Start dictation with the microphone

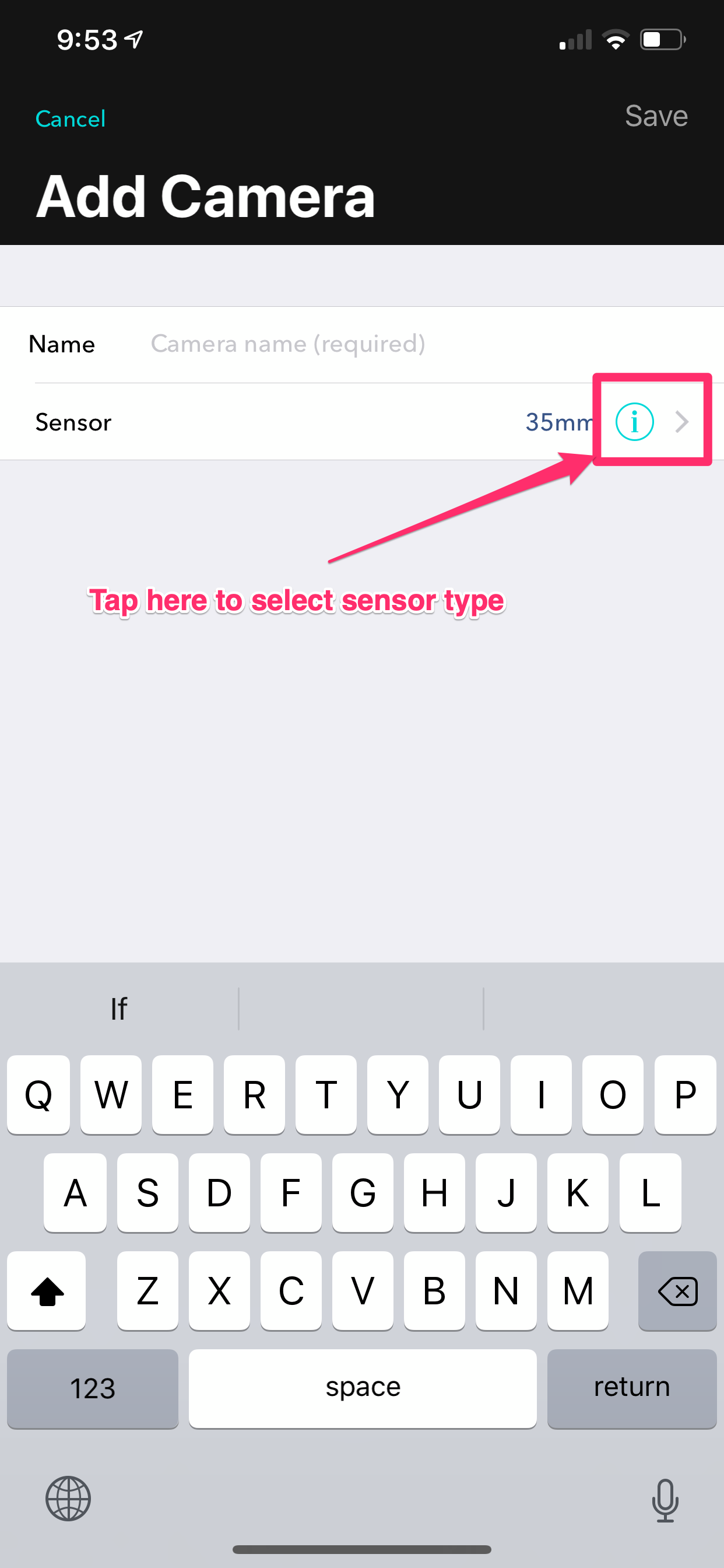665,1500
